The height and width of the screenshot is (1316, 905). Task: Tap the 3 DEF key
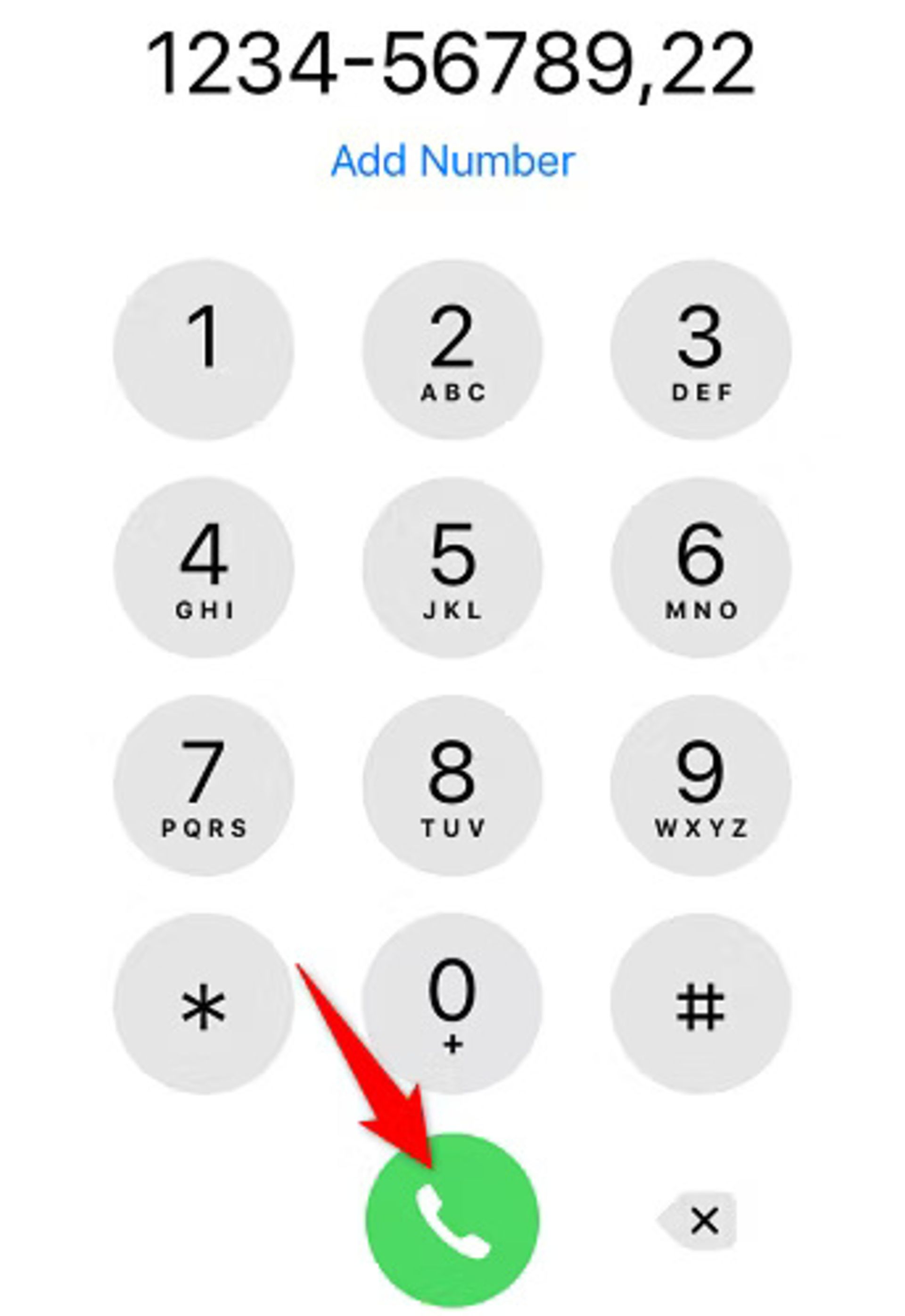[x=700, y=349]
